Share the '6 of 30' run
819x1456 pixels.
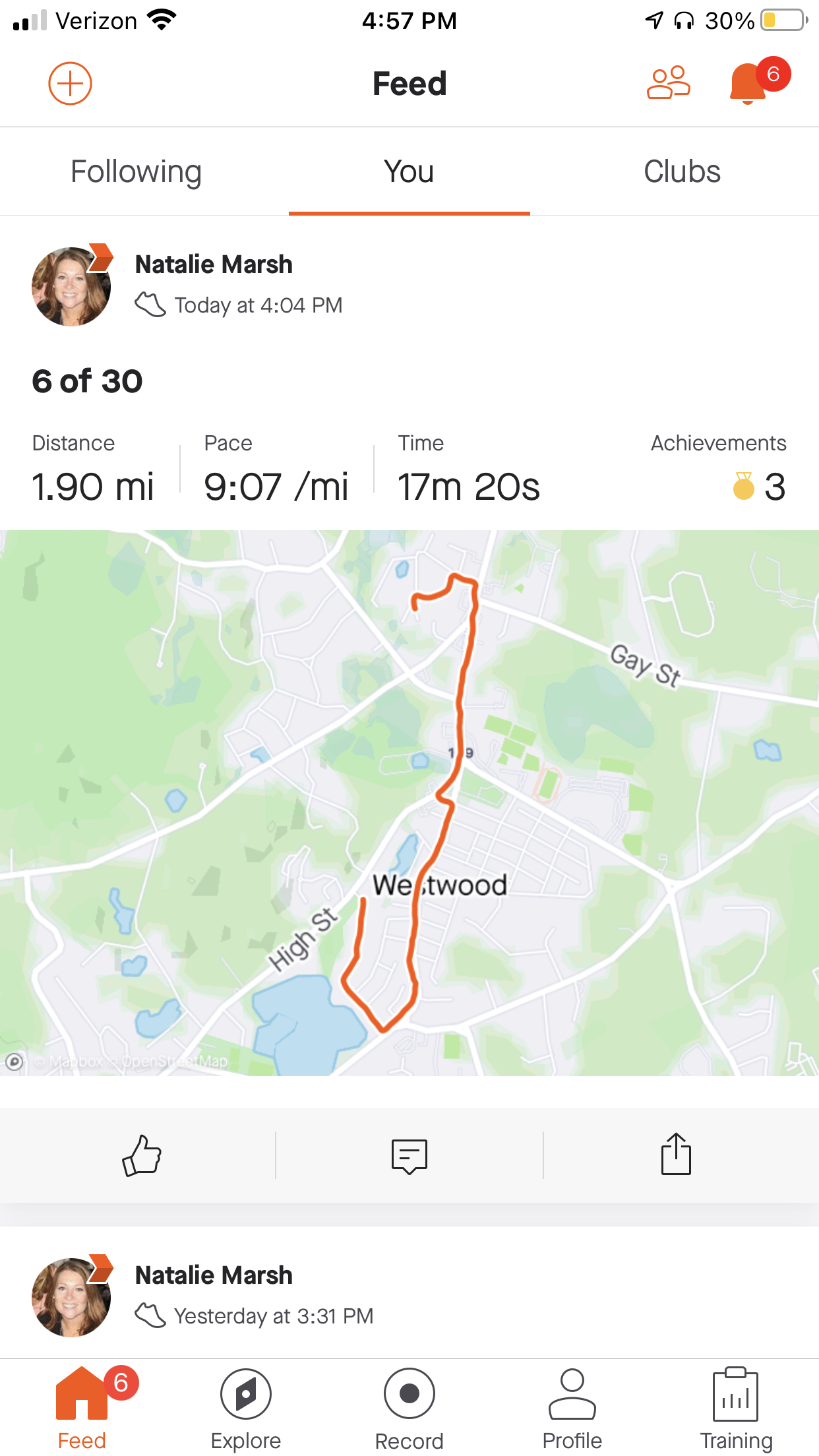(676, 1155)
